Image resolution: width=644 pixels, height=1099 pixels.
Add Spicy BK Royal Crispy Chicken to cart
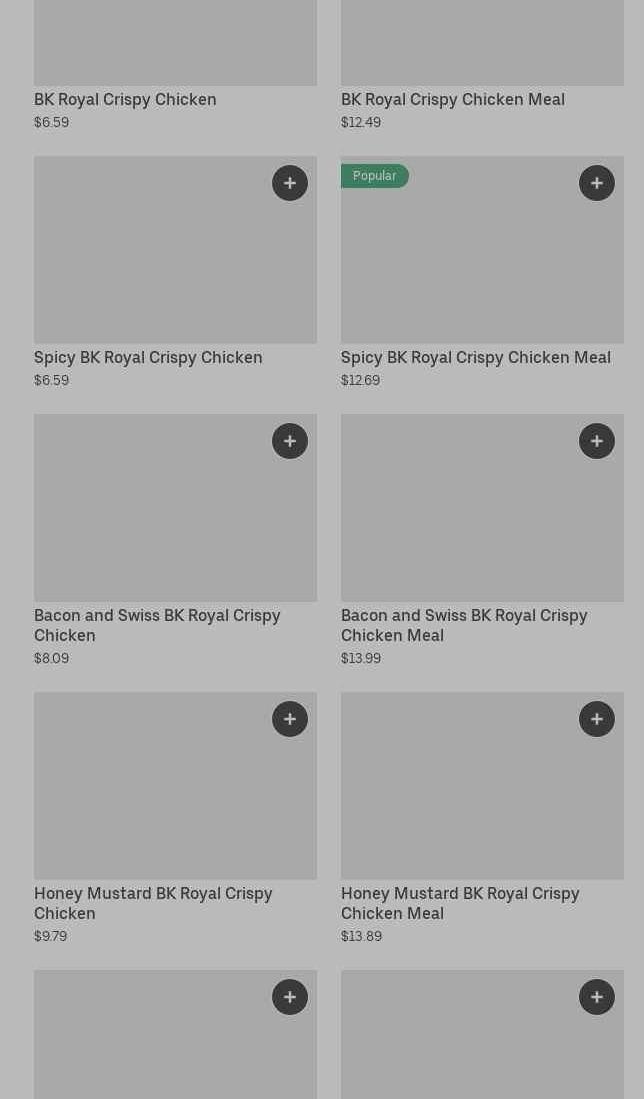coord(290,183)
